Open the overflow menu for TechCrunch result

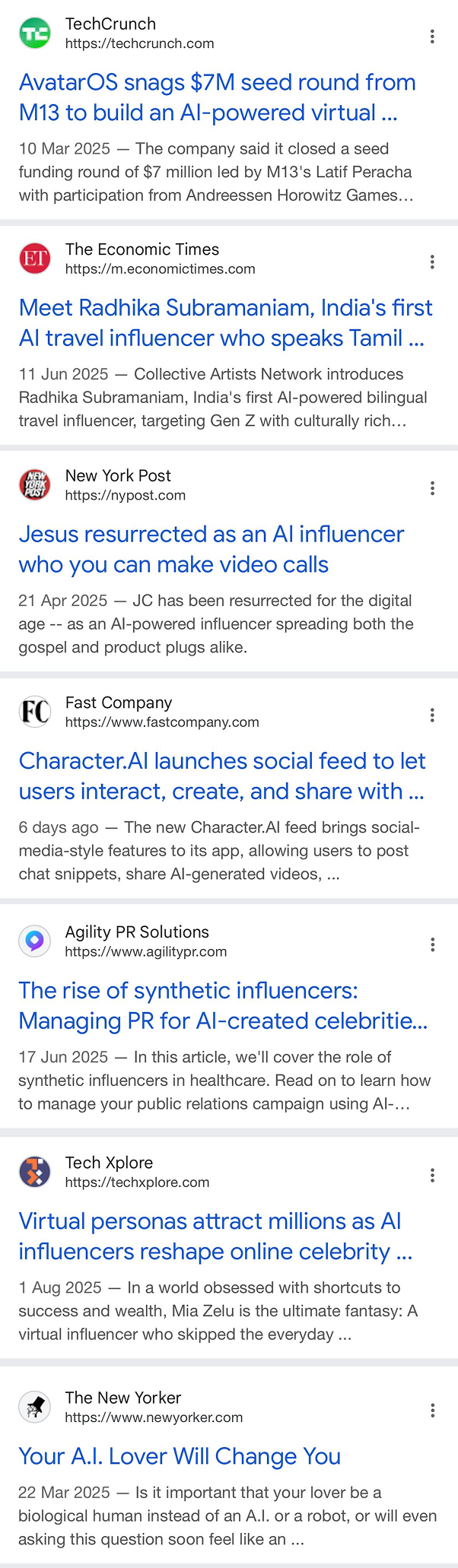432,37
